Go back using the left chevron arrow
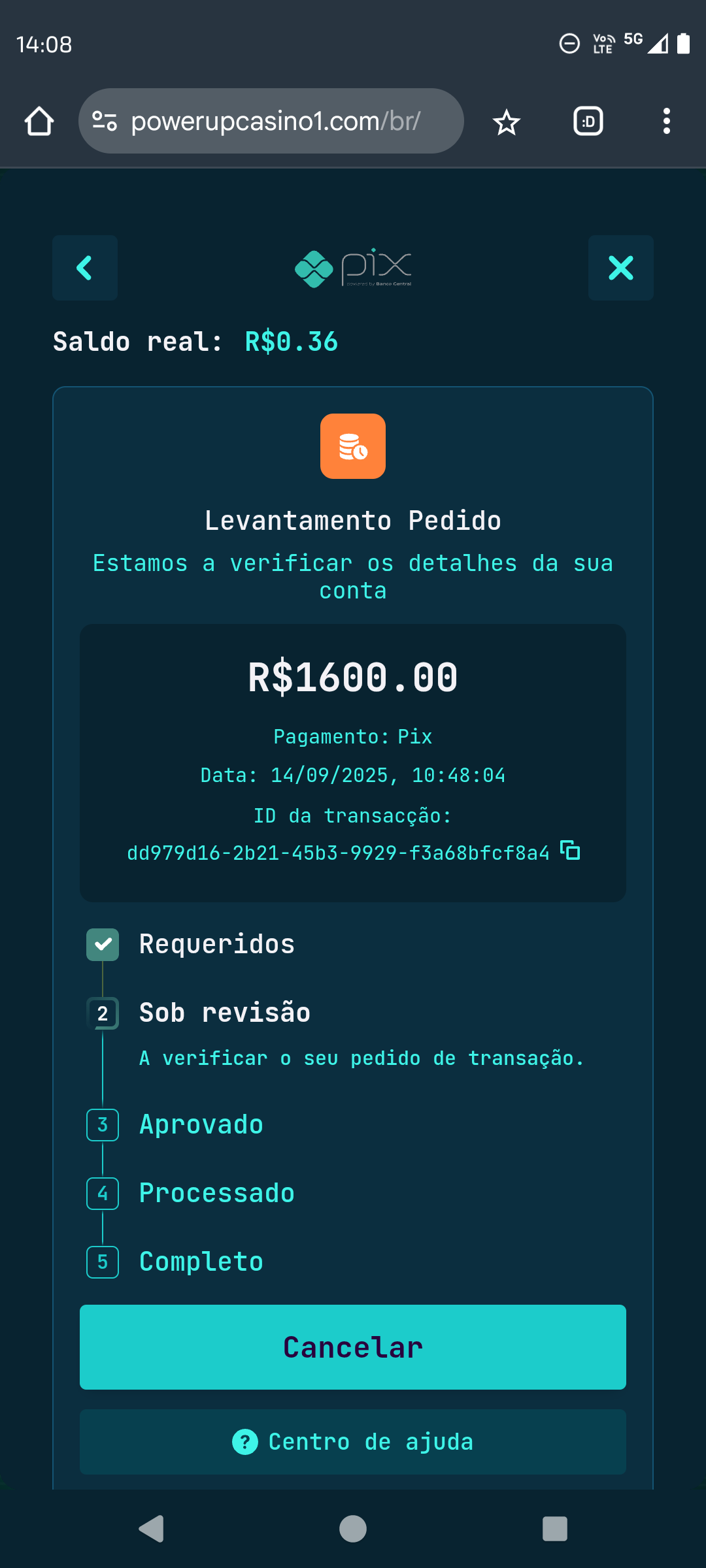706x1568 pixels. pos(84,268)
